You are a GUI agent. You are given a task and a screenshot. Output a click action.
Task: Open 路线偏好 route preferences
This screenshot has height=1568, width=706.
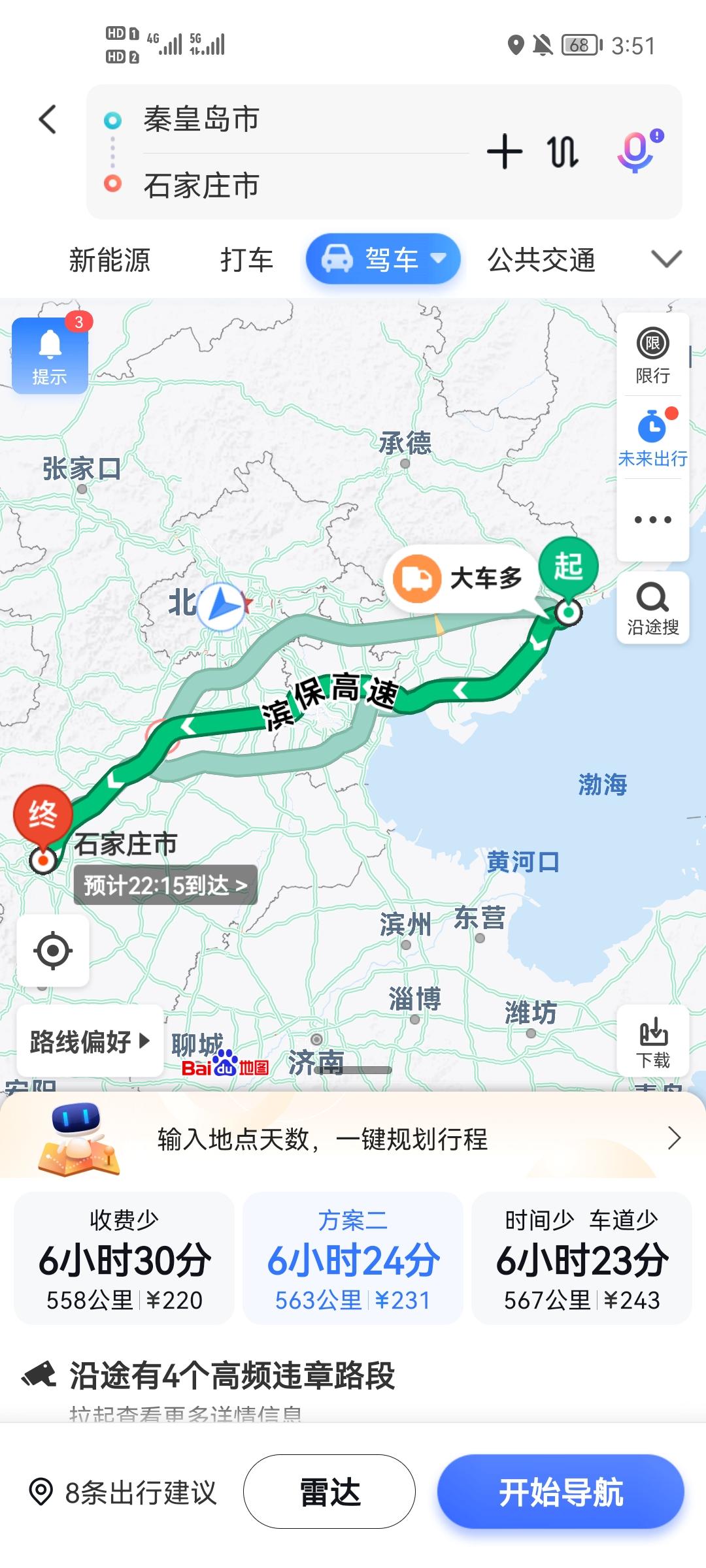pyautogui.click(x=90, y=1041)
